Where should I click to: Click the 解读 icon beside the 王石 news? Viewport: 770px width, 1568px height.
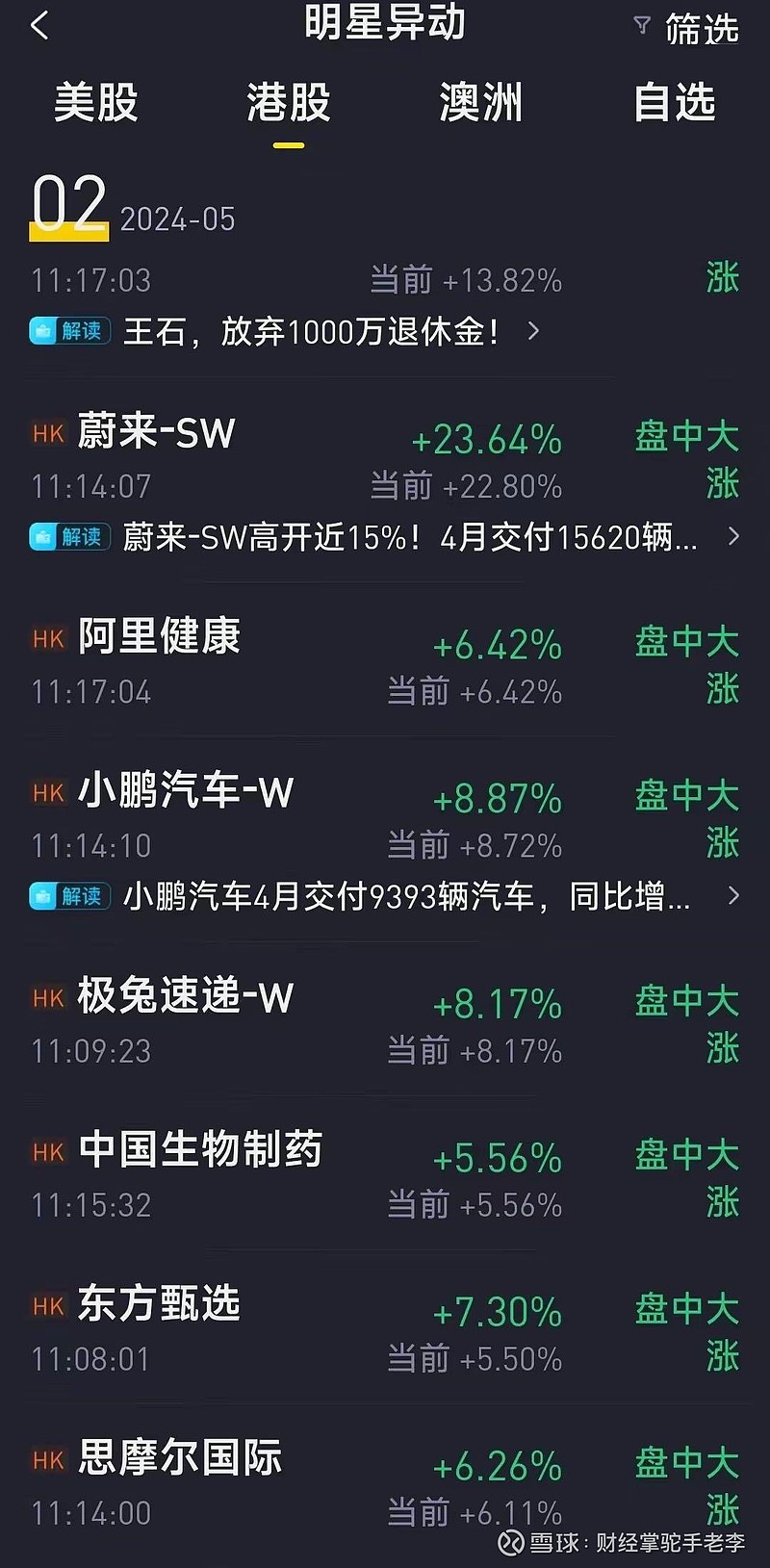[69, 330]
